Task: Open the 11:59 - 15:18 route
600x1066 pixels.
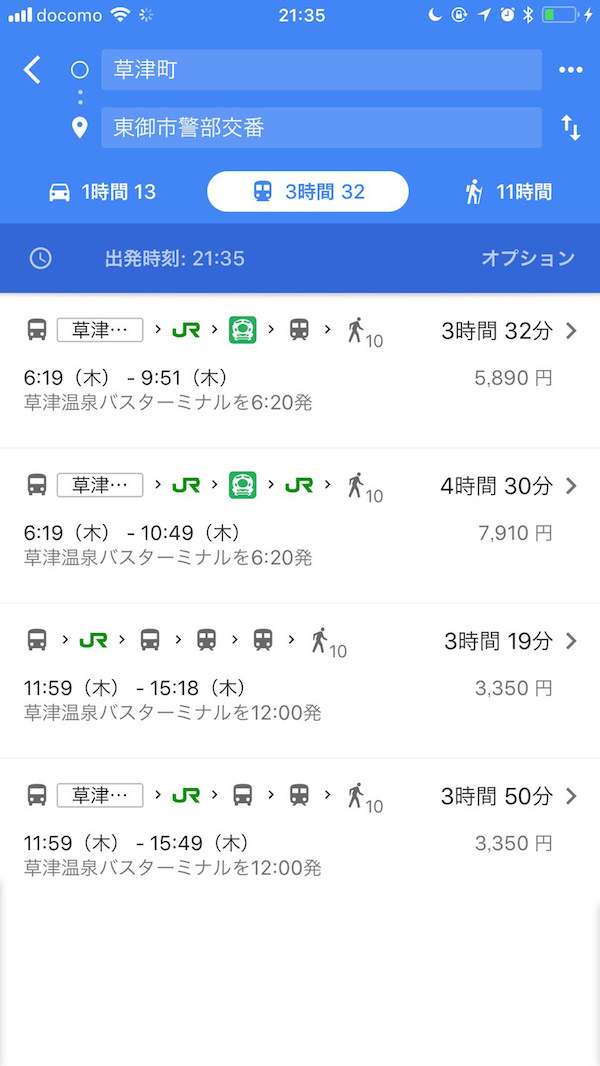Action: [300, 680]
